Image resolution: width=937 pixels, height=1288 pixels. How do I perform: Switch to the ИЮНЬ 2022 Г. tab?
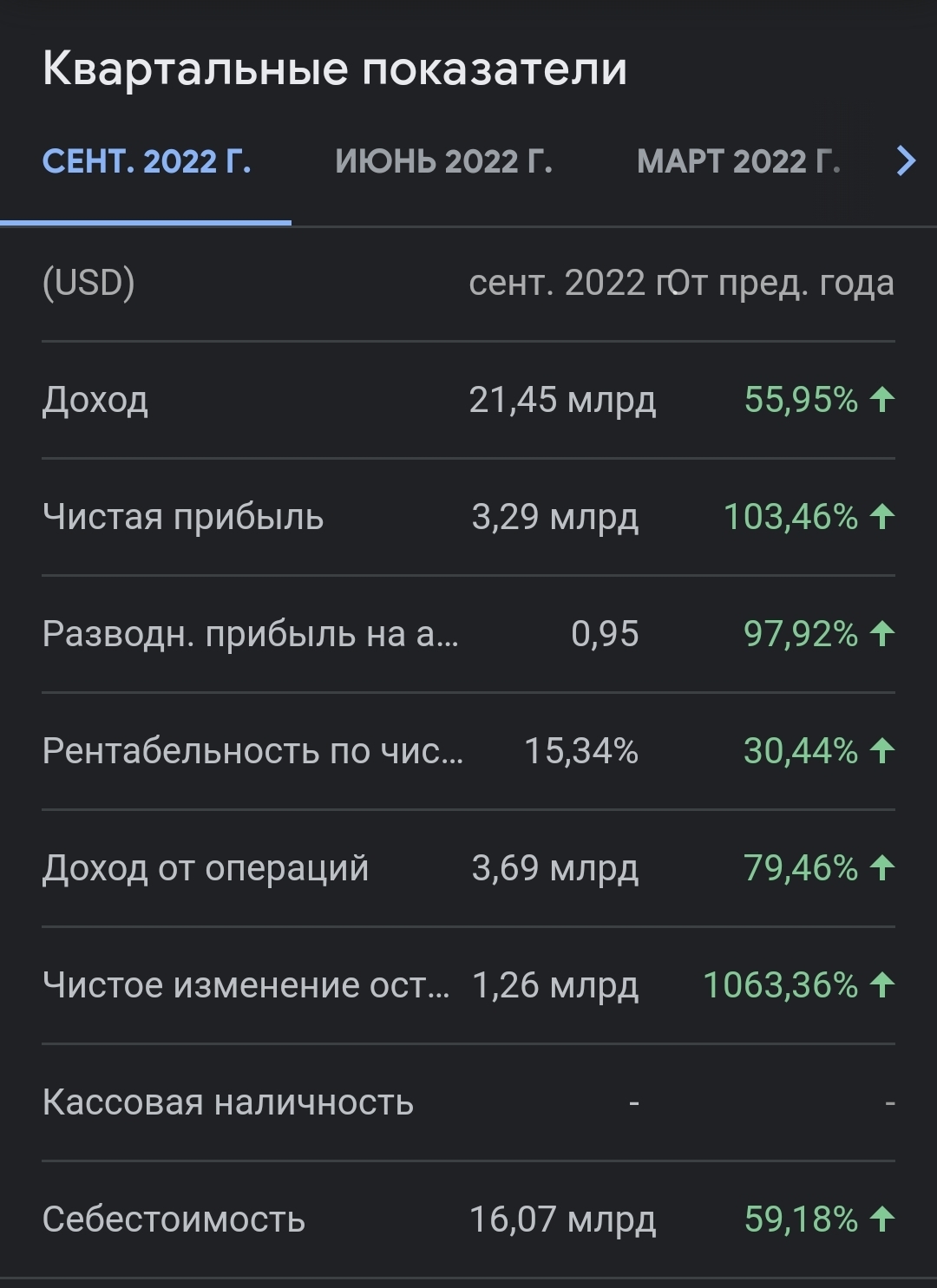point(443,161)
